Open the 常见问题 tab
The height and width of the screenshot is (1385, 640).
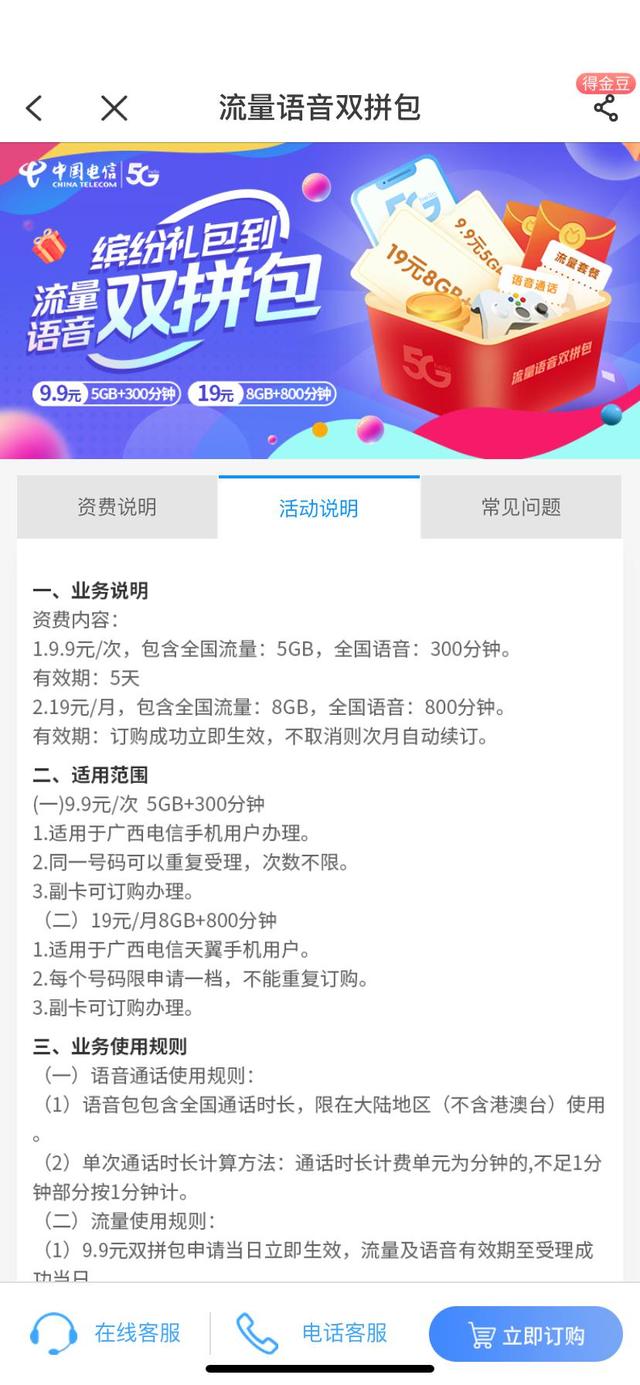pos(521,507)
